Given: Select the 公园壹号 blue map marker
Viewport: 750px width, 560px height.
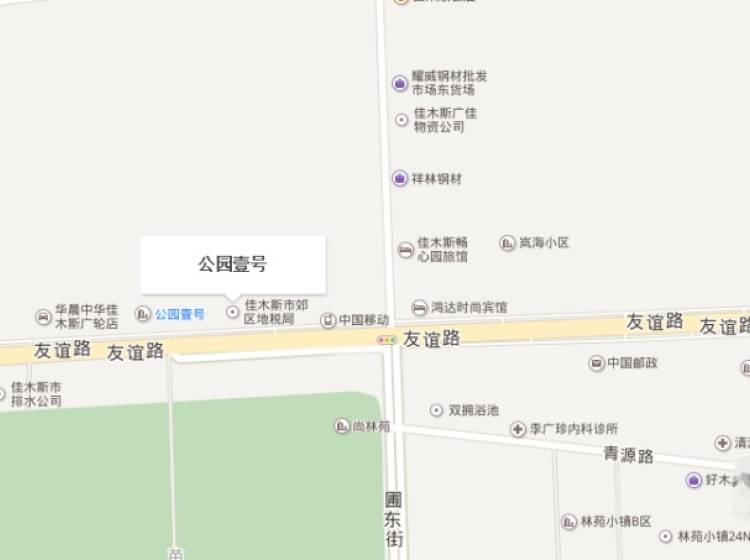Looking at the screenshot, I should point(144,314).
